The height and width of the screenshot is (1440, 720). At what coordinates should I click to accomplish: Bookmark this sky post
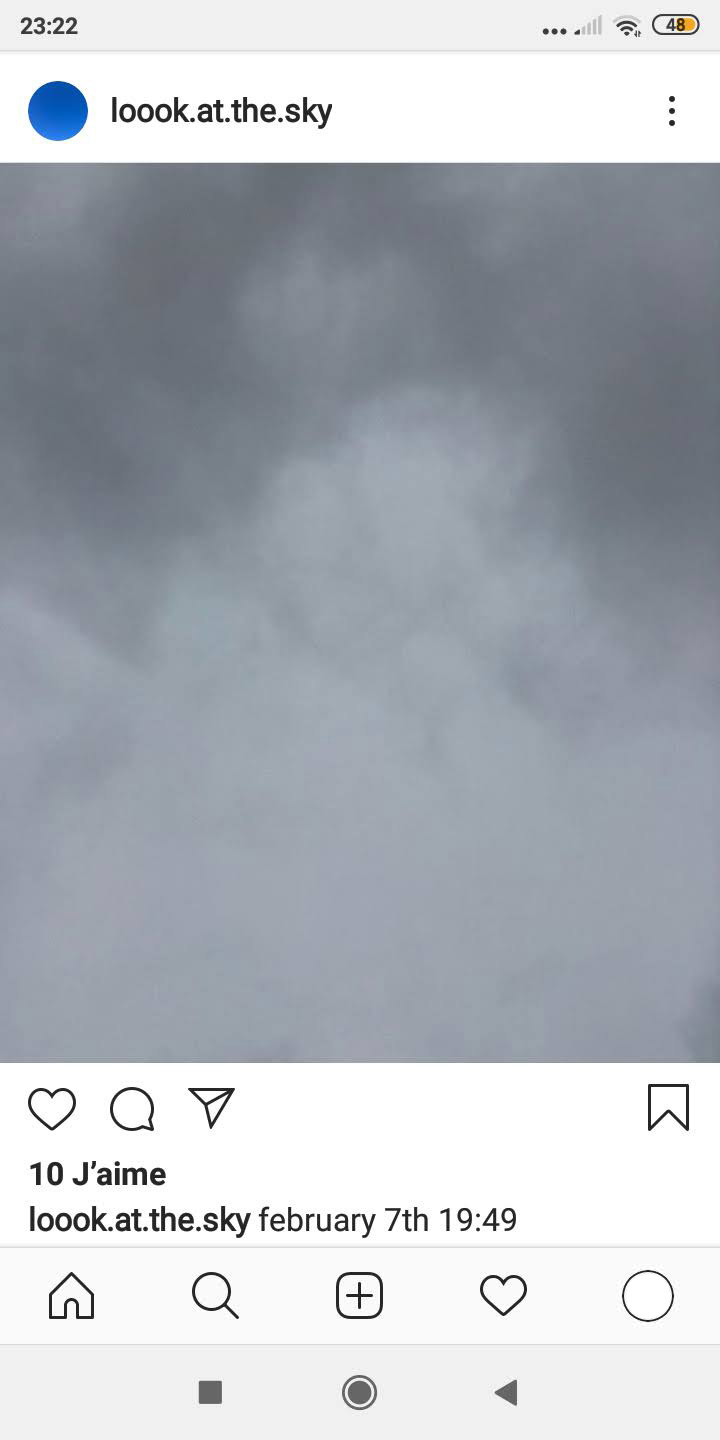668,1108
